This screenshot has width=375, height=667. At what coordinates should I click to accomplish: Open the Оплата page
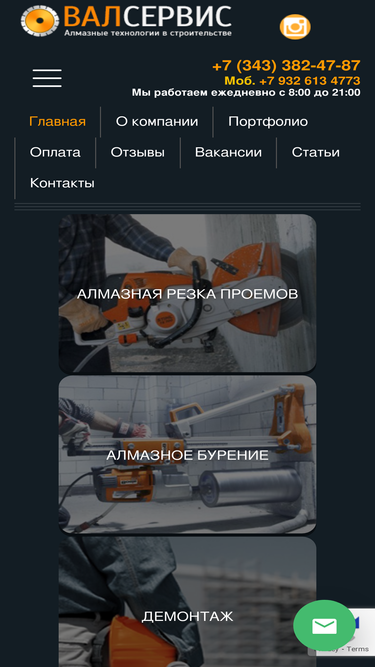pos(55,152)
